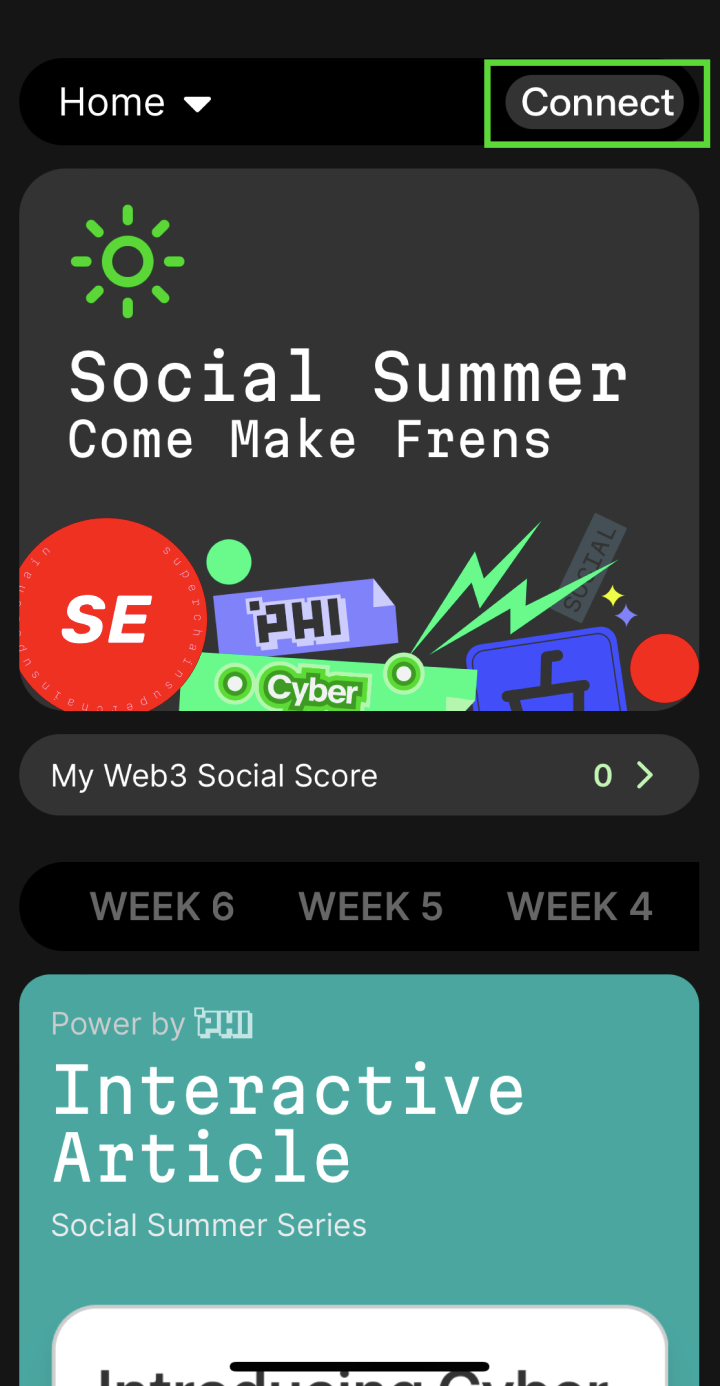Tap the Connect wallet button
The height and width of the screenshot is (1386, 720).
pyautogui.click(x=597, y=103)
